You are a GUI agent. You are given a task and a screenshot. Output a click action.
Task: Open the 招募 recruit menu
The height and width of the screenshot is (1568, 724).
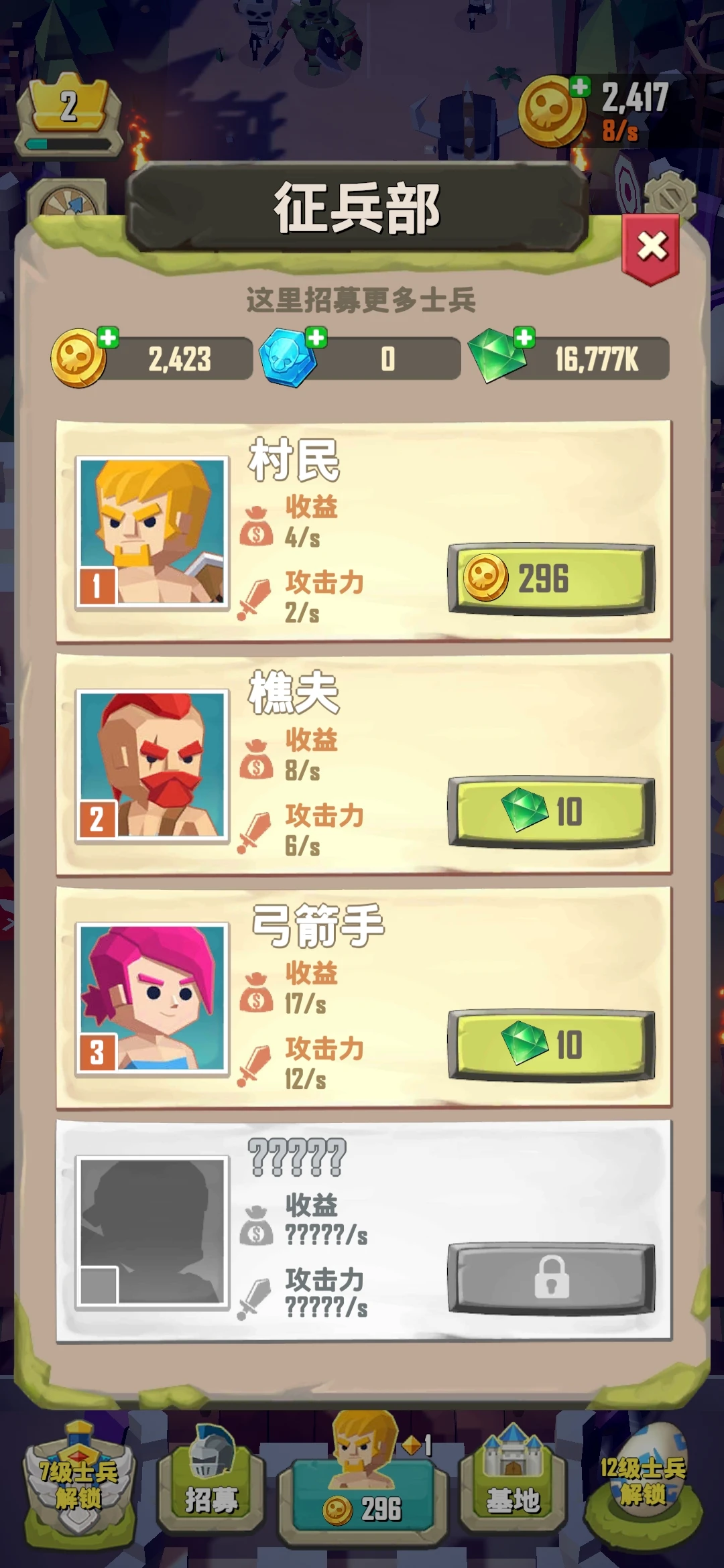210,1482
